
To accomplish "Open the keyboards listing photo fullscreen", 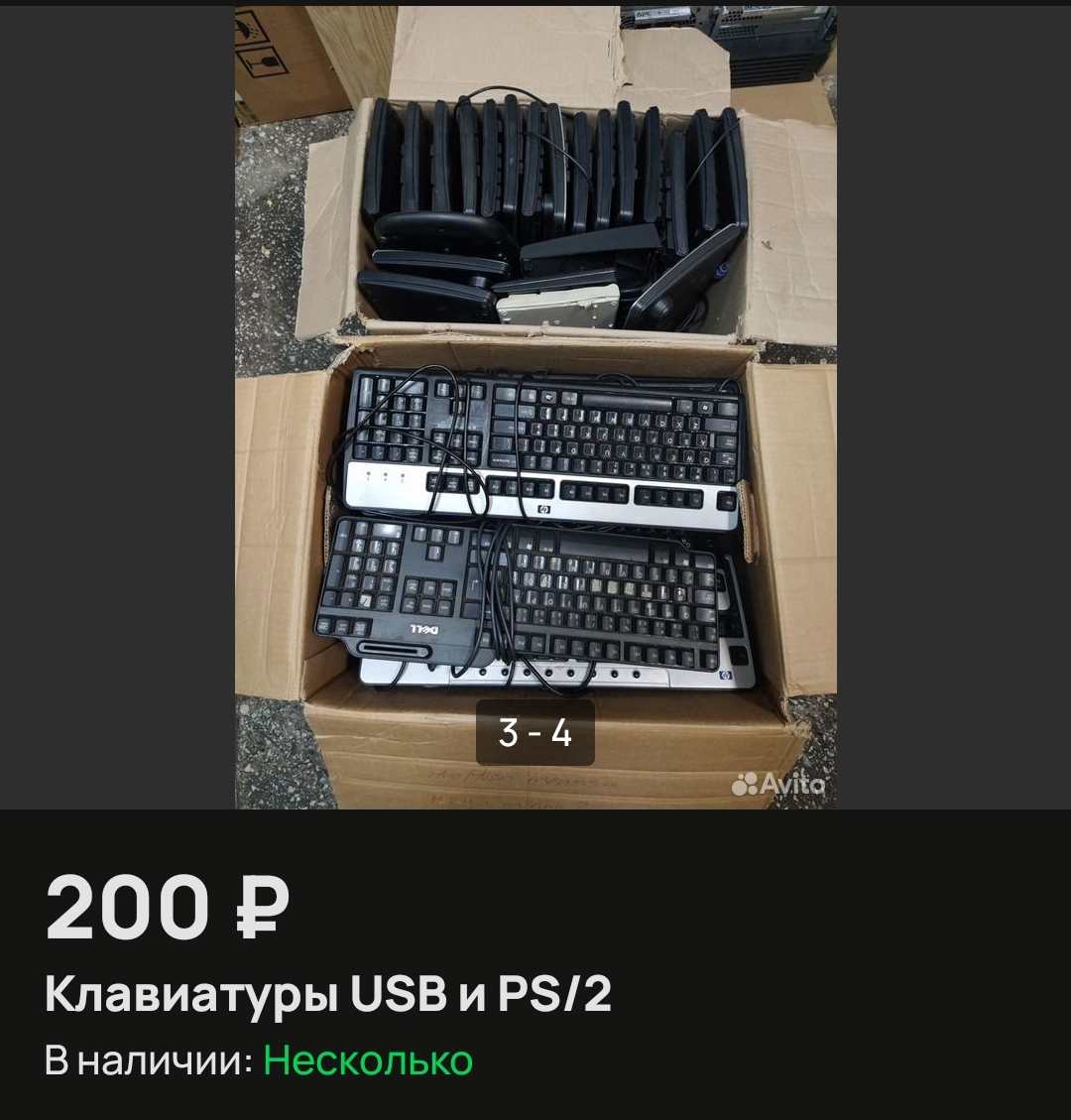I will coord(535,407).
